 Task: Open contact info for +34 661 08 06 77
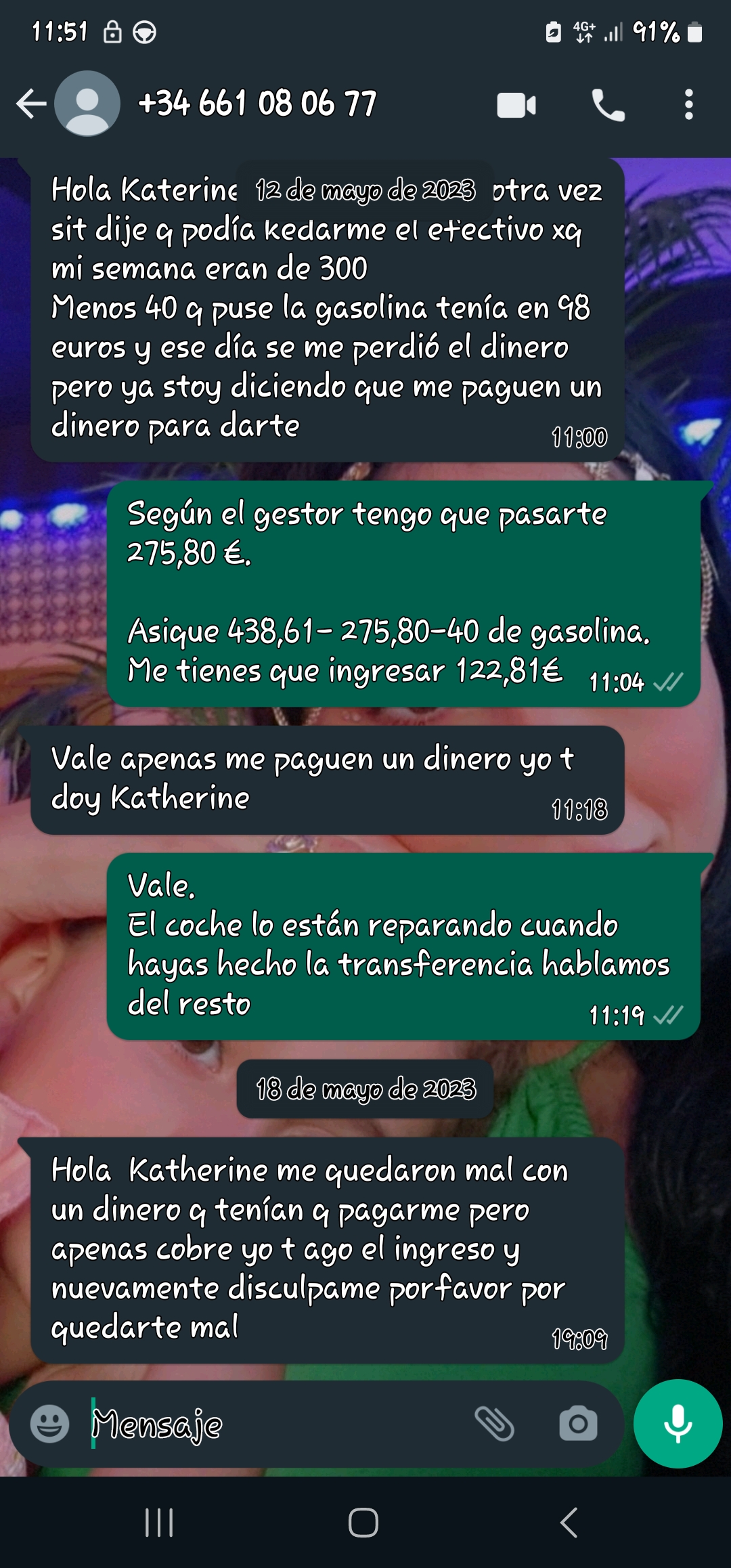tap(257, 104)
